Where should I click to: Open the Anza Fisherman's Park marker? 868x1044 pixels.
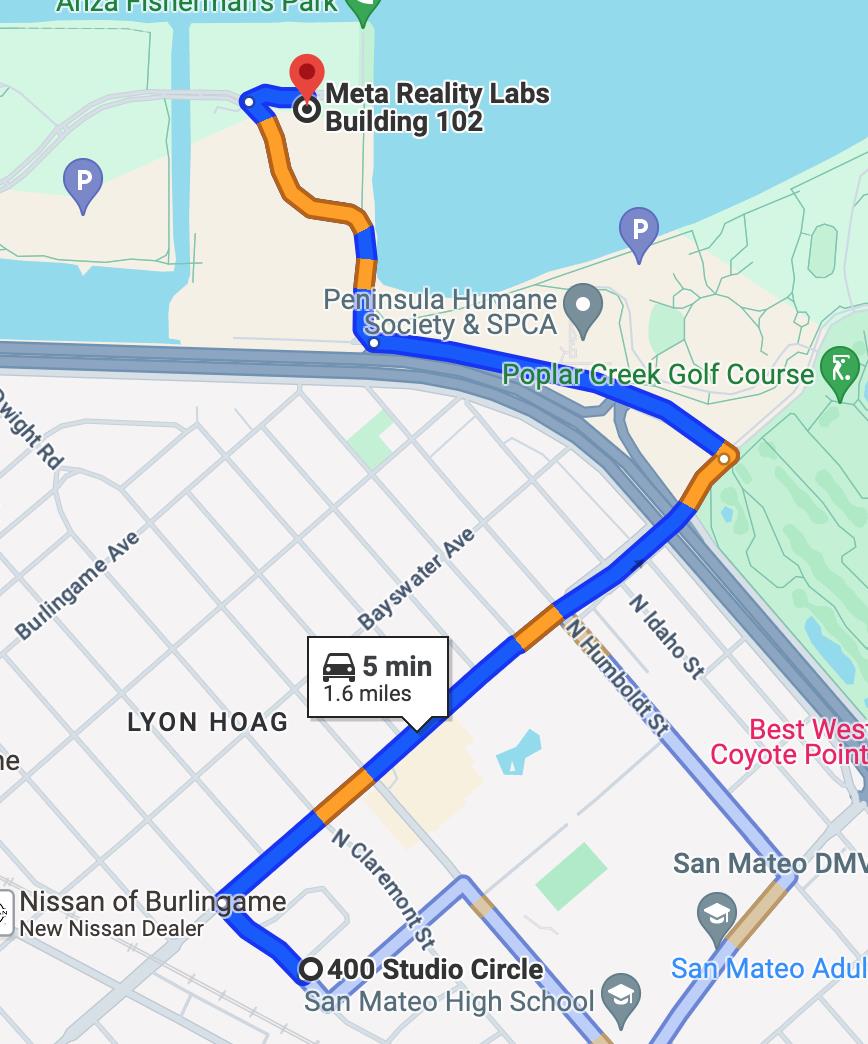click(x=364, y=8)
